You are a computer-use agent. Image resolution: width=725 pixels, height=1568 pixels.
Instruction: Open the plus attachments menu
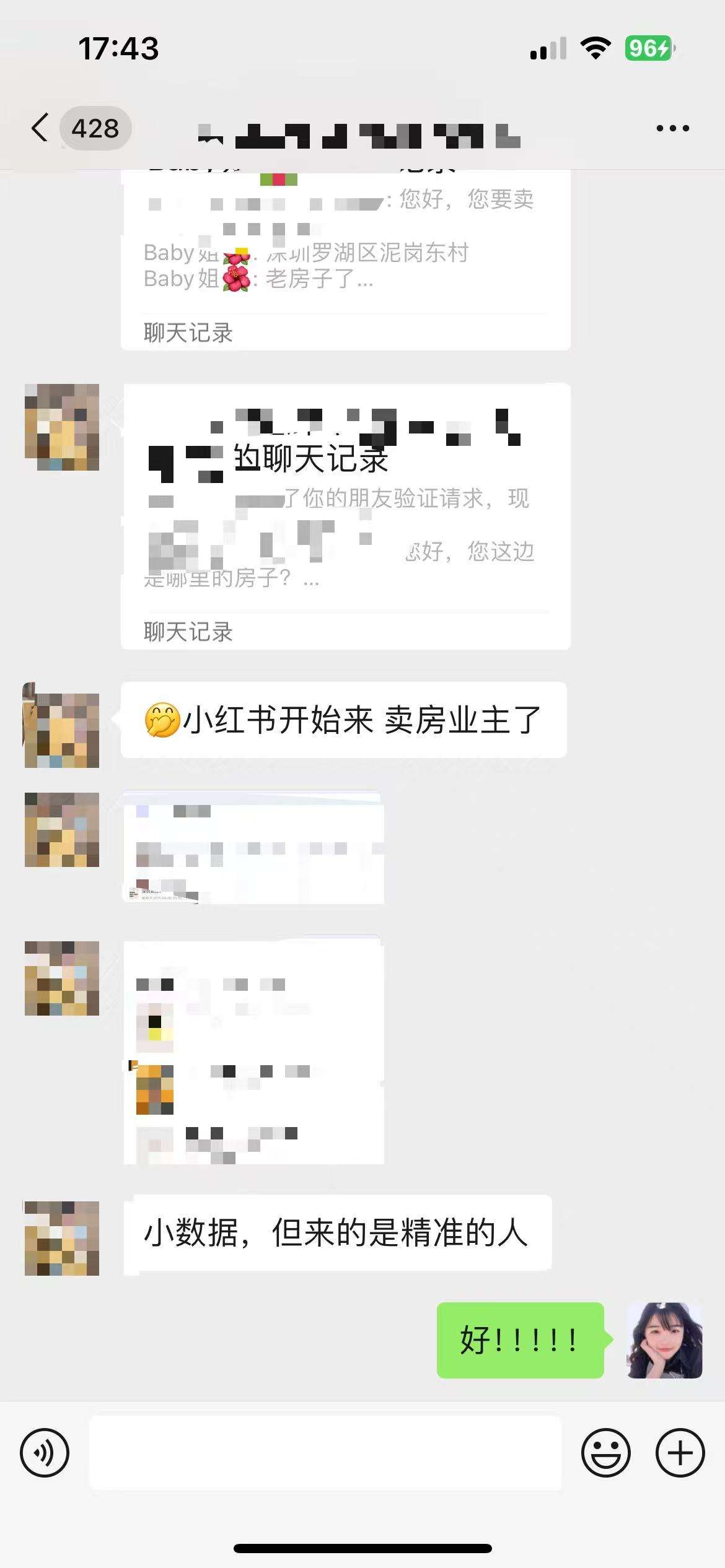[x=680, y=1452]
